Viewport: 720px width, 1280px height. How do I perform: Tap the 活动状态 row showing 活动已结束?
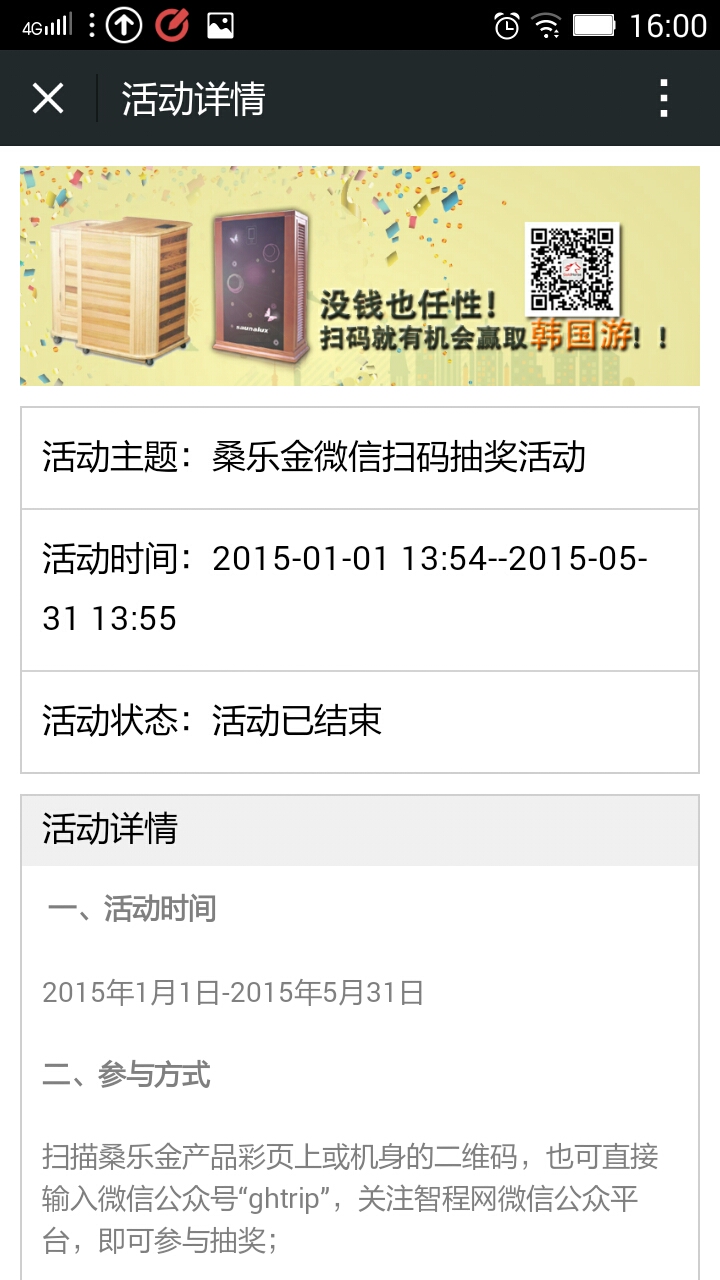point(360,721)
